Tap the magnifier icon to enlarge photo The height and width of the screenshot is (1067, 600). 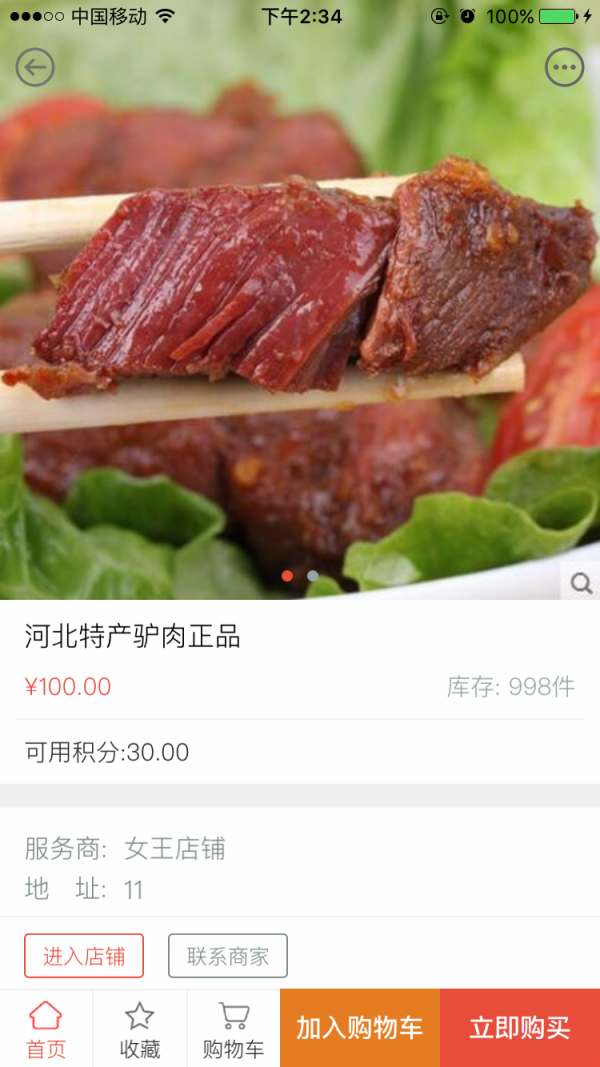581,583
